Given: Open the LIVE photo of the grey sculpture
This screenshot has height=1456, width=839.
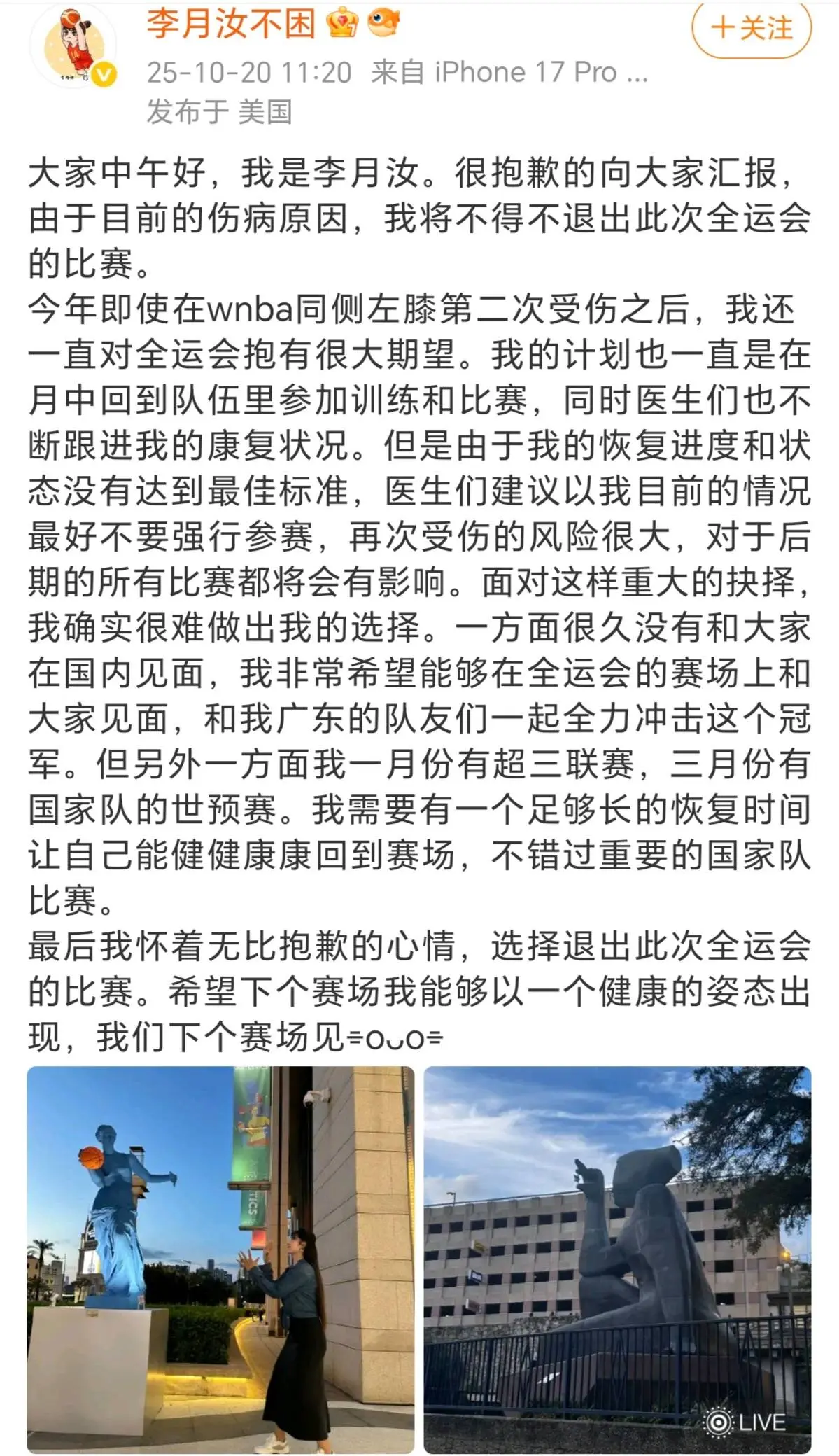Looking at the screenshot, I should click(x=617, y=1259).
